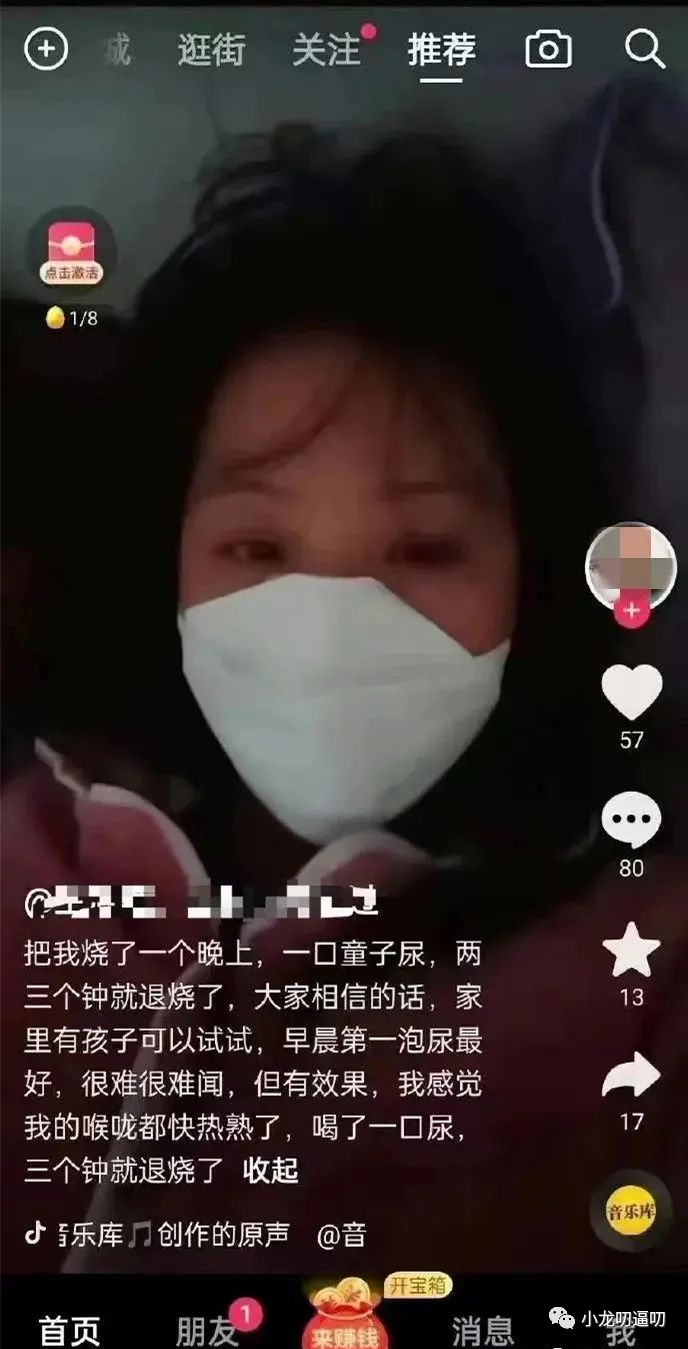
Task: Like this video
Action: click(631, 693)
